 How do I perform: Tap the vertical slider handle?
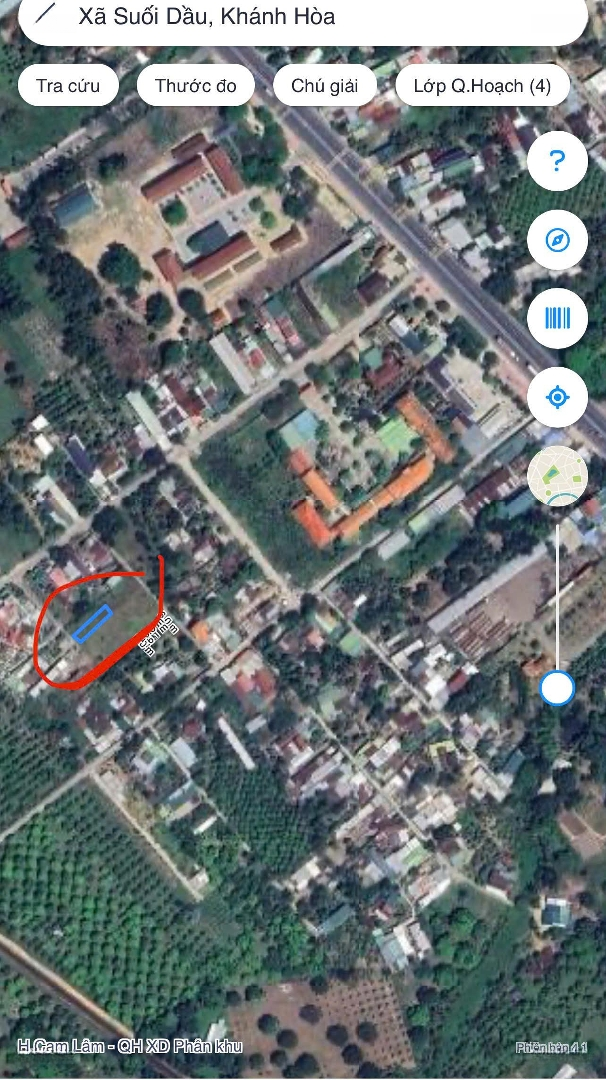click(556, 688)
